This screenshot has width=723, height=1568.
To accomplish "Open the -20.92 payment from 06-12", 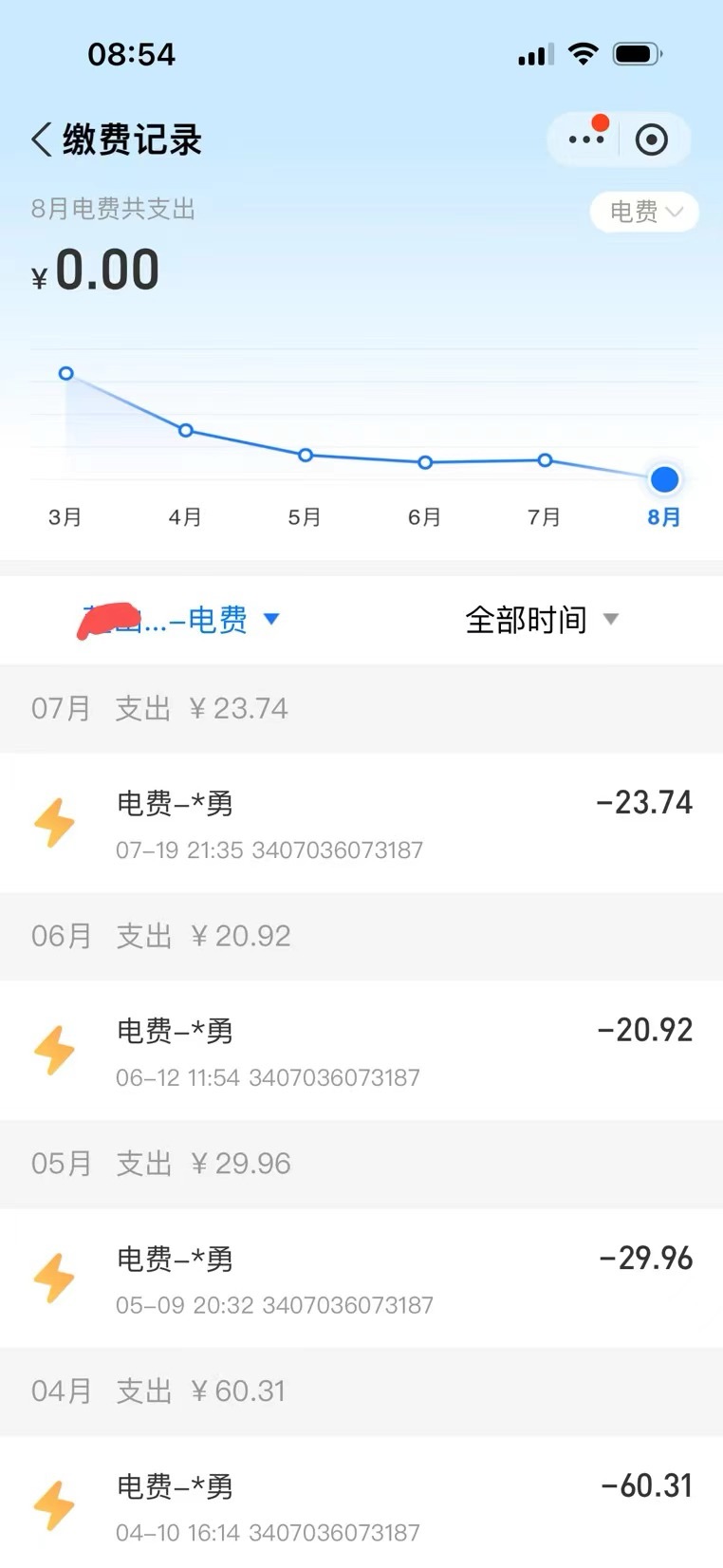I will point(361,1051).
